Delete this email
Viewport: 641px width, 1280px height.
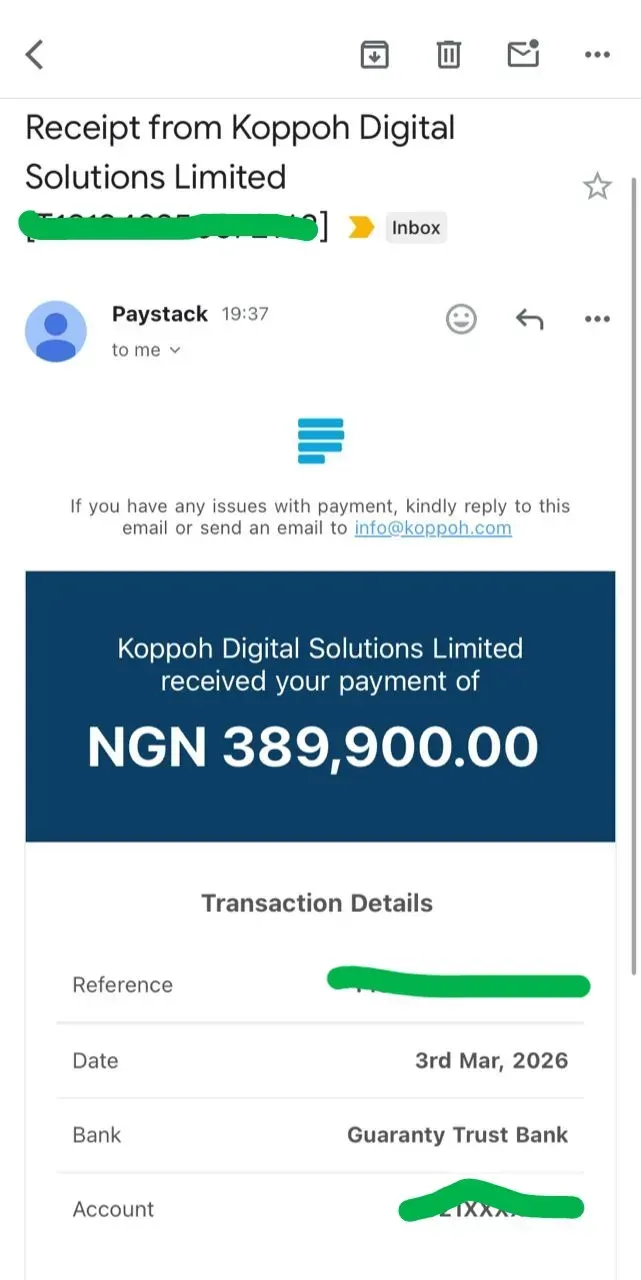pyautogui.click(x=449, y=54)
